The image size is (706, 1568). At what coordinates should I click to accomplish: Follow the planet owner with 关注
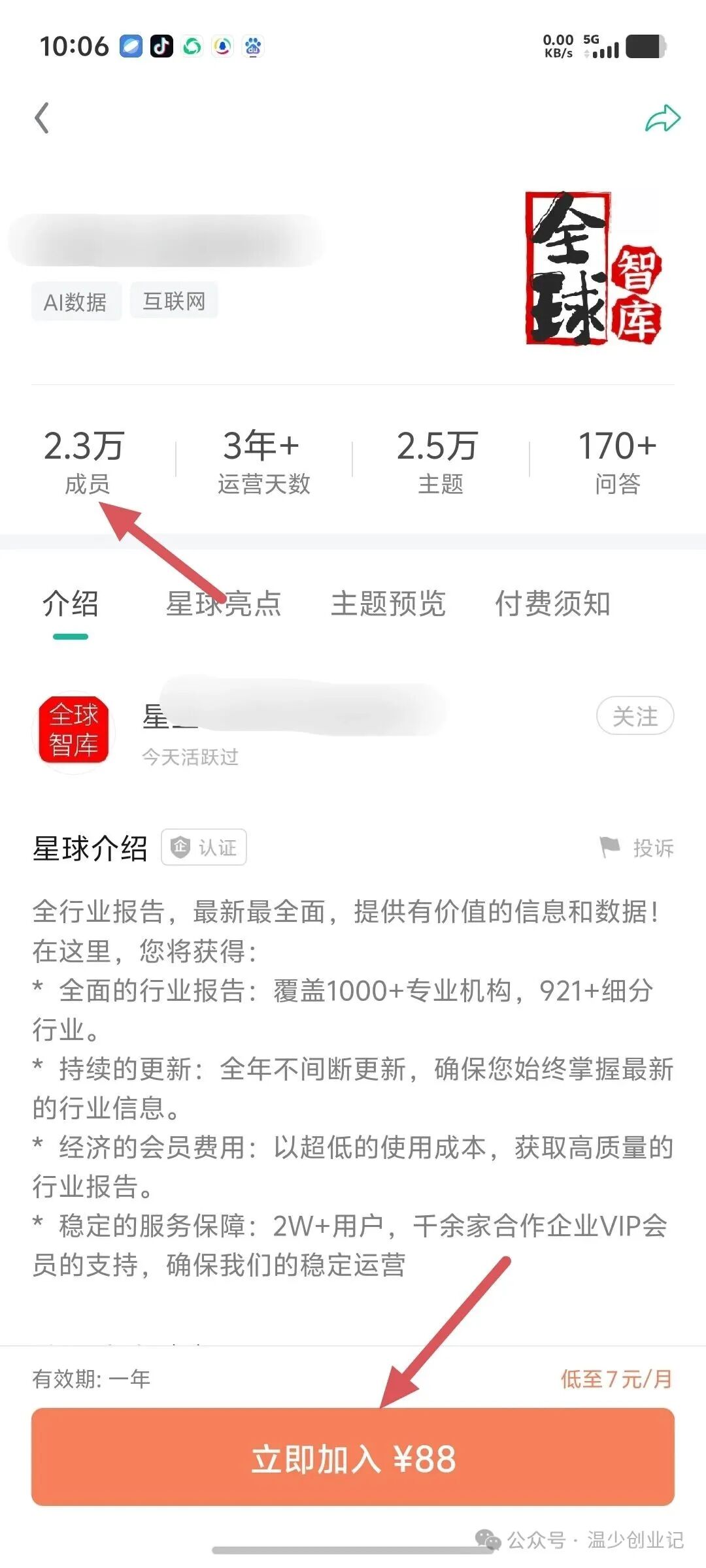tap(635, 716)
